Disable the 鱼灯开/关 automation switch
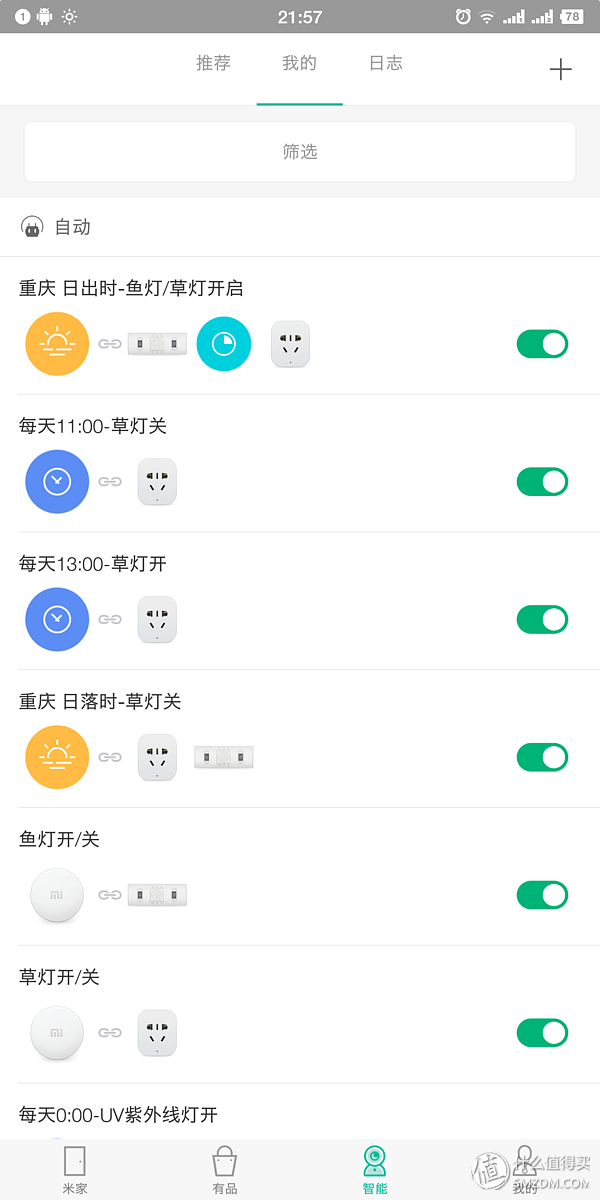Viewport: 600px width, 1200px height. 542,895
